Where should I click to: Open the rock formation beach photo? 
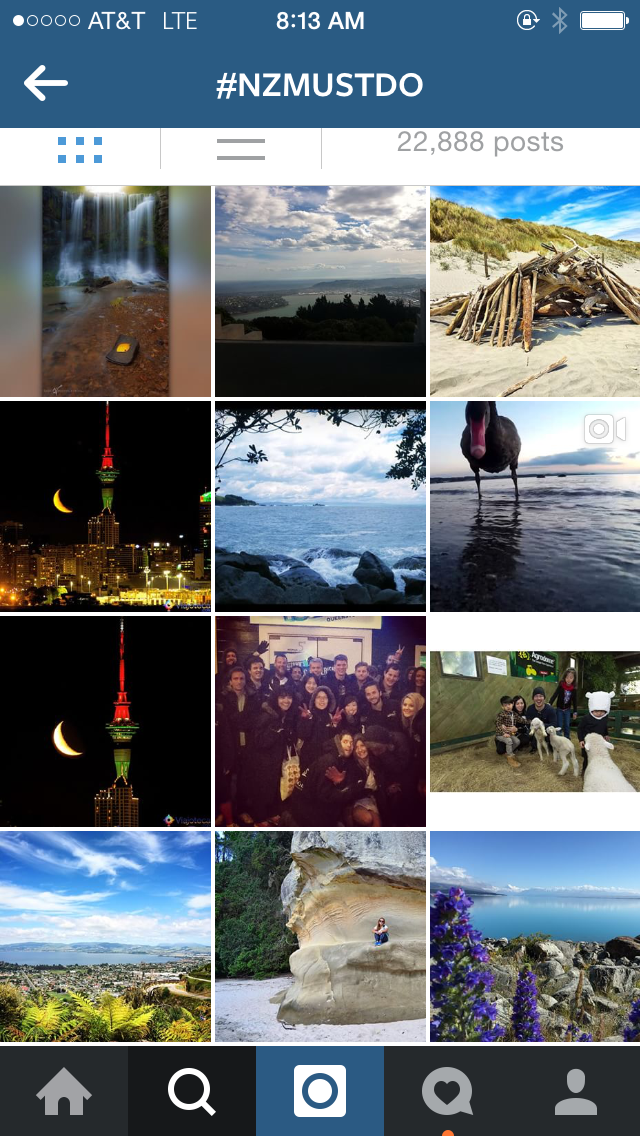coord(320,936)
